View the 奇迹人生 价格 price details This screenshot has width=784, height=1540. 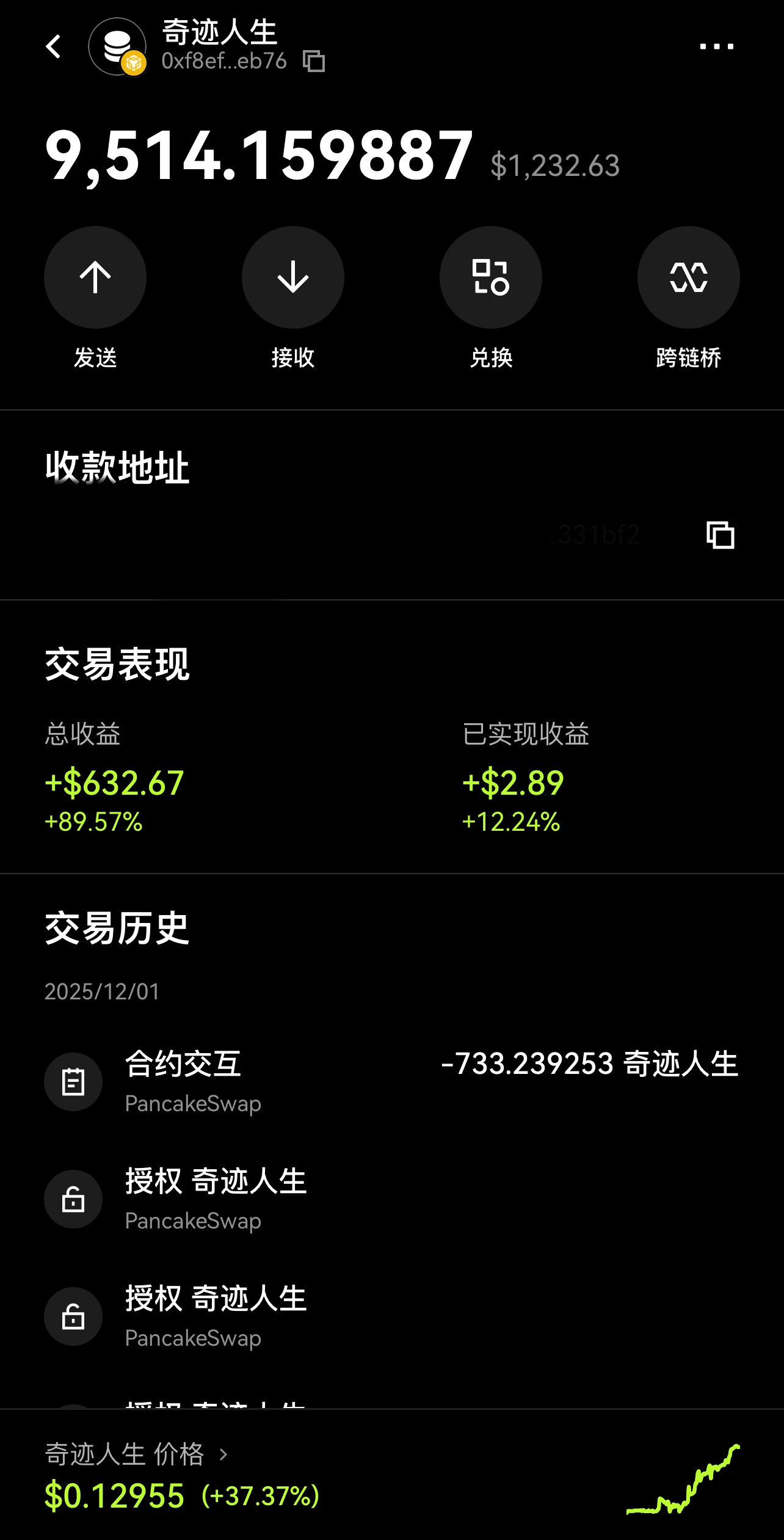click(x=136, y=1454)
